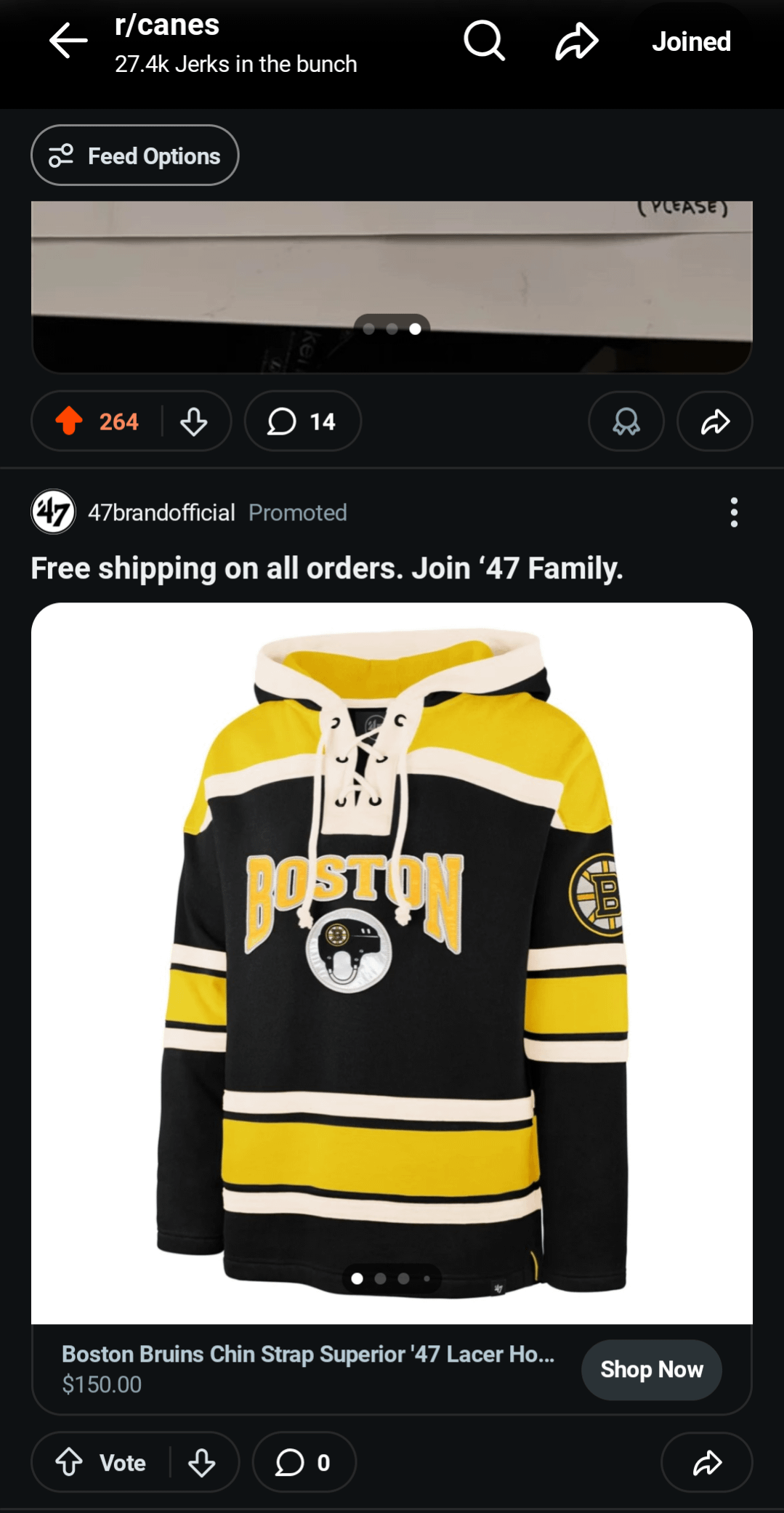This screenshot has width=784, height=1513.
Task: Tap Shop Now for the hoodie
Action: click(651, 1369)
